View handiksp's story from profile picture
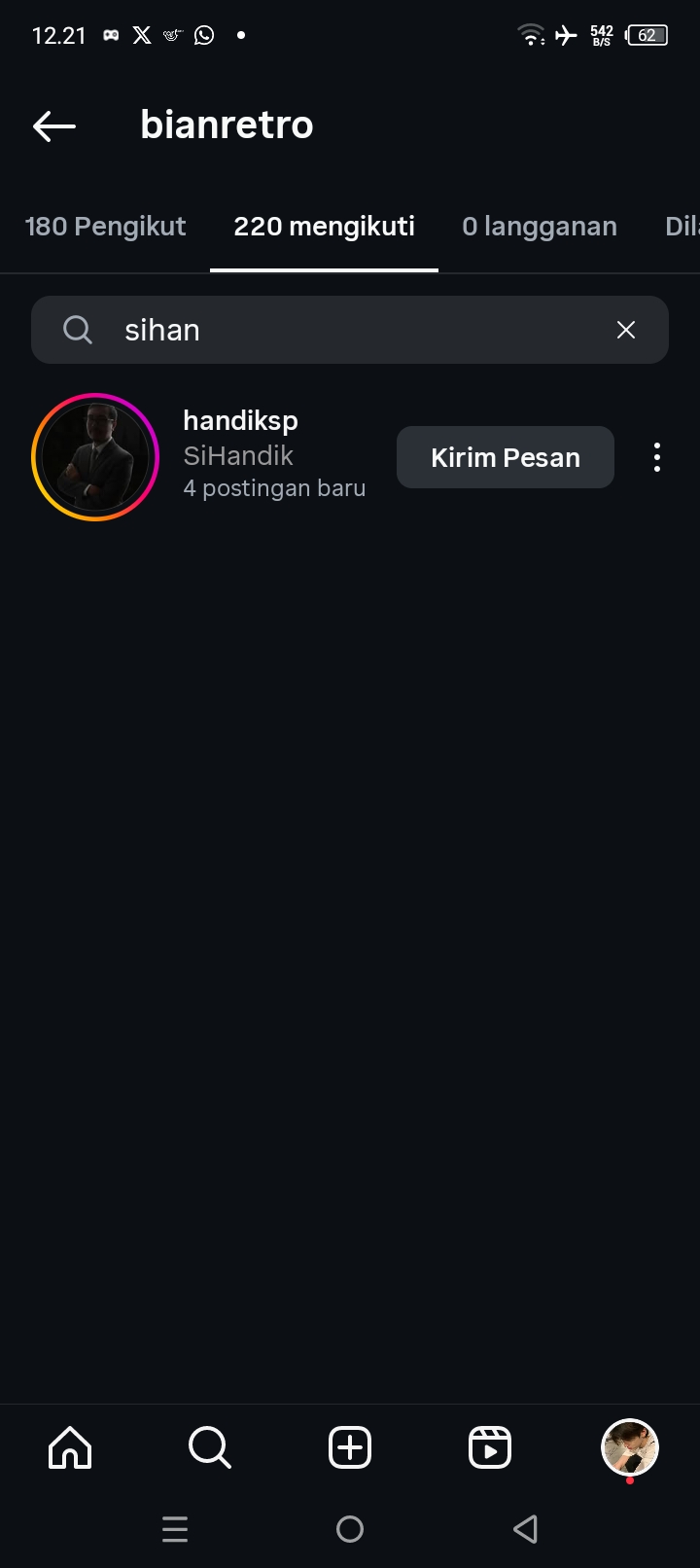This screenshot has height=1568, width=700. coord(95,457)
